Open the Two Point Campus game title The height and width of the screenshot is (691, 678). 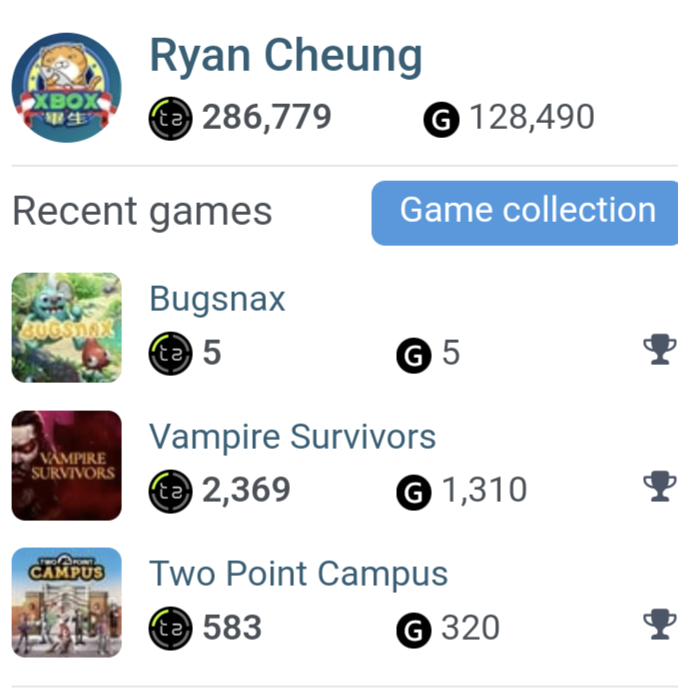click(298, 574)
